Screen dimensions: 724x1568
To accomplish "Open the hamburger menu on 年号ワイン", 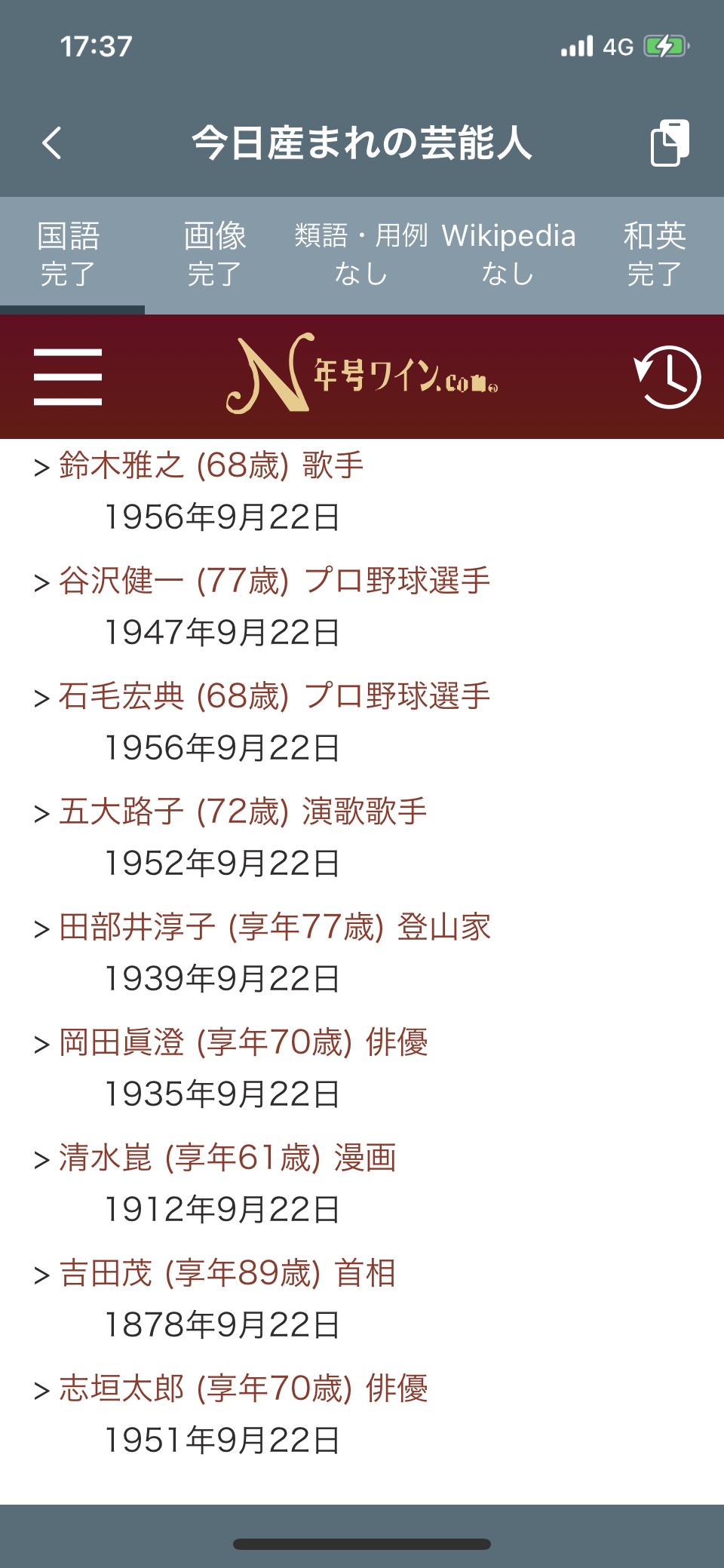I will coord(68,376).
